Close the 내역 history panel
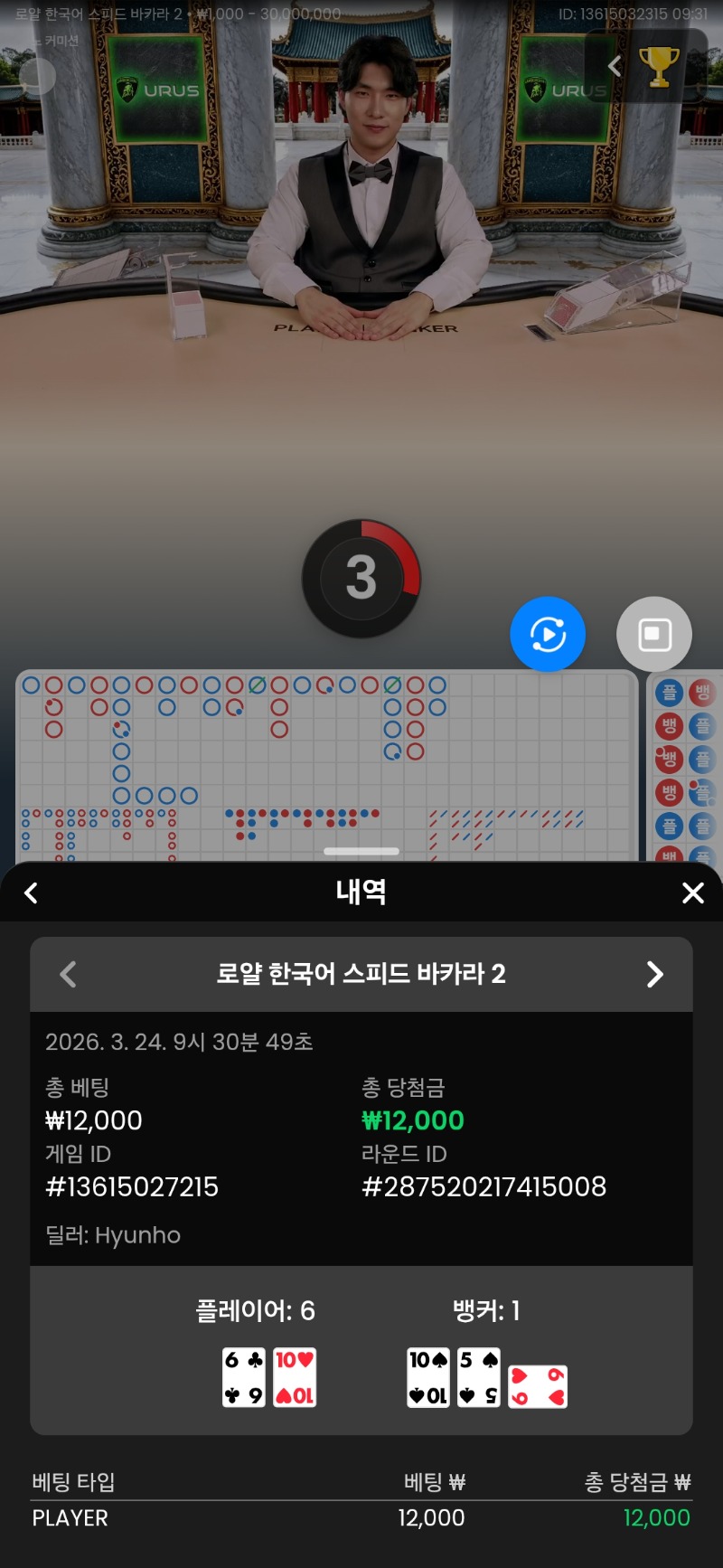Image resolution: width=723 pixels, height=1568 pixels. point(692,893)
